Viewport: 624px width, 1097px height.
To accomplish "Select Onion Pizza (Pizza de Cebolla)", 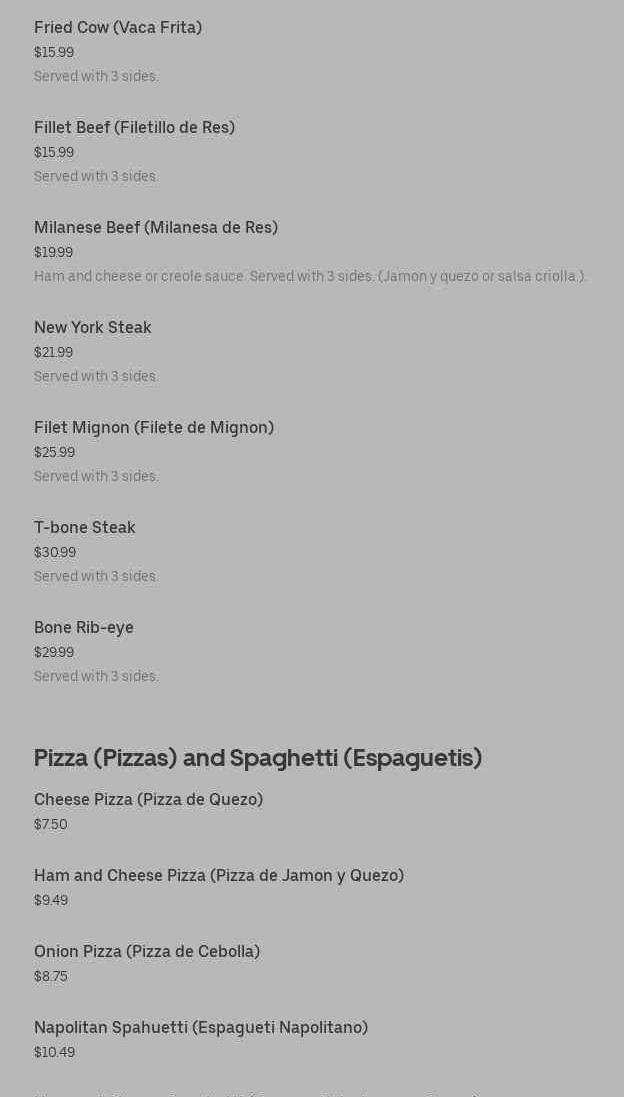I will (147, 952).
